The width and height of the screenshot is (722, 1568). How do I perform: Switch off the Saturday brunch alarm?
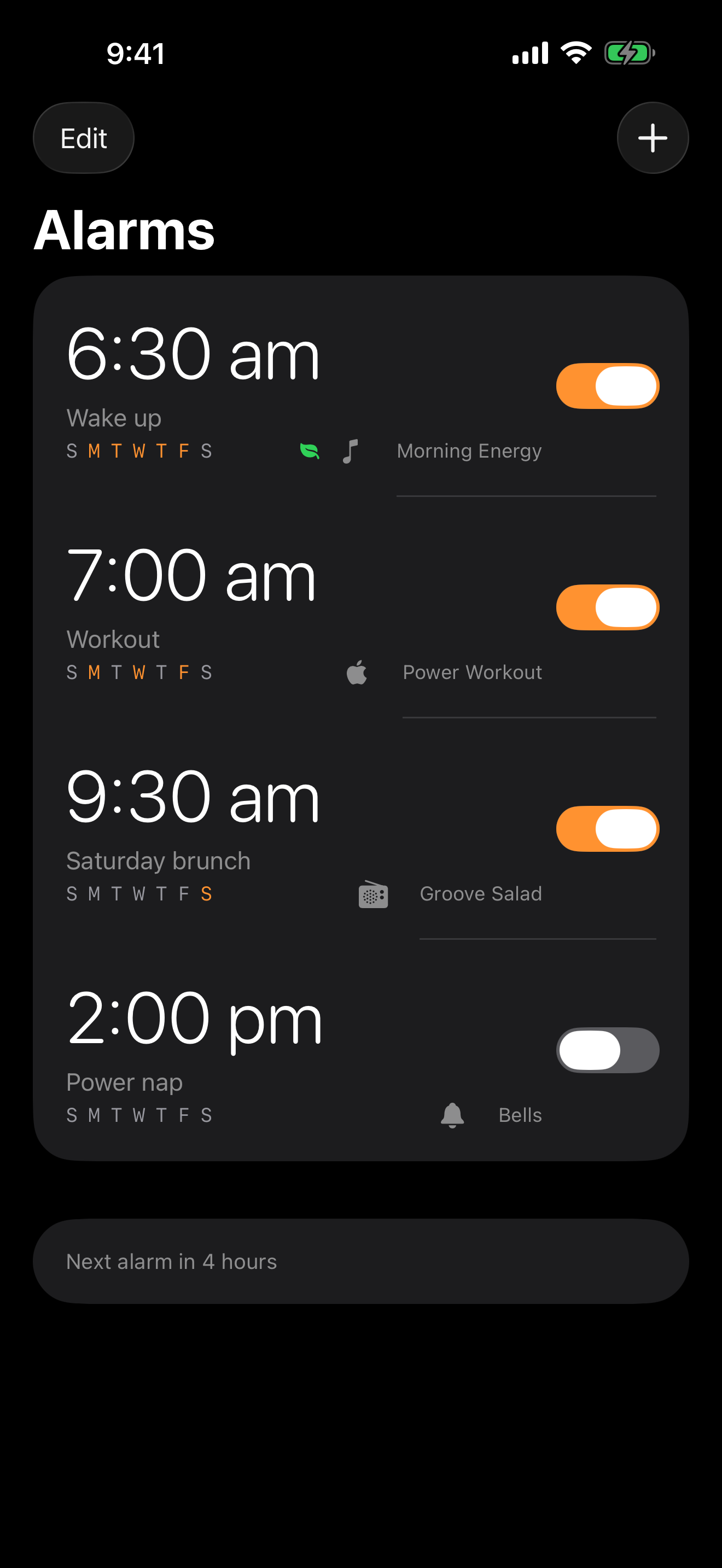click(607, 829)
